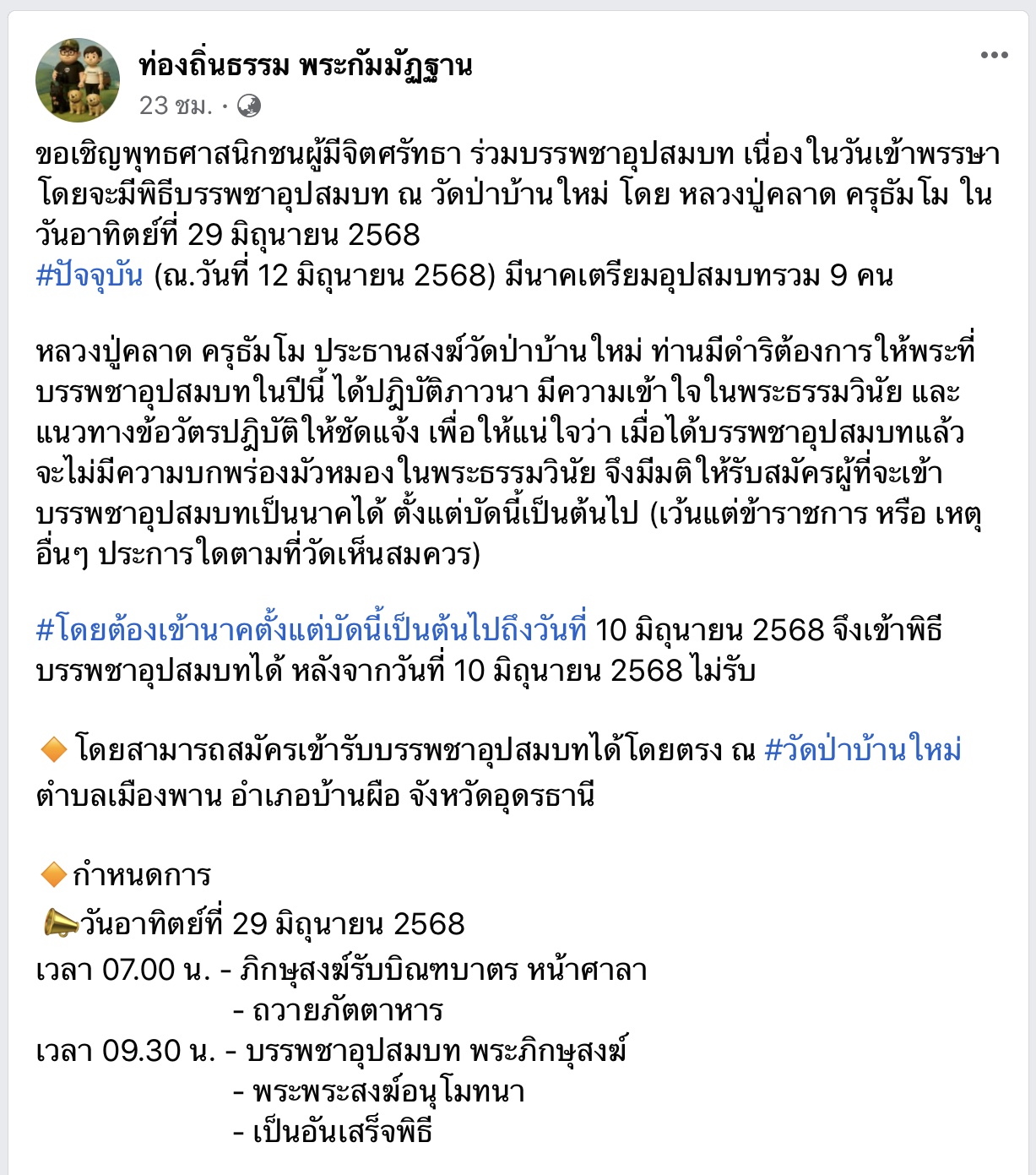This screenshot has height=1175, width=1036.
Task: View post time 23 ชม. details
Action: click(176, 106)
